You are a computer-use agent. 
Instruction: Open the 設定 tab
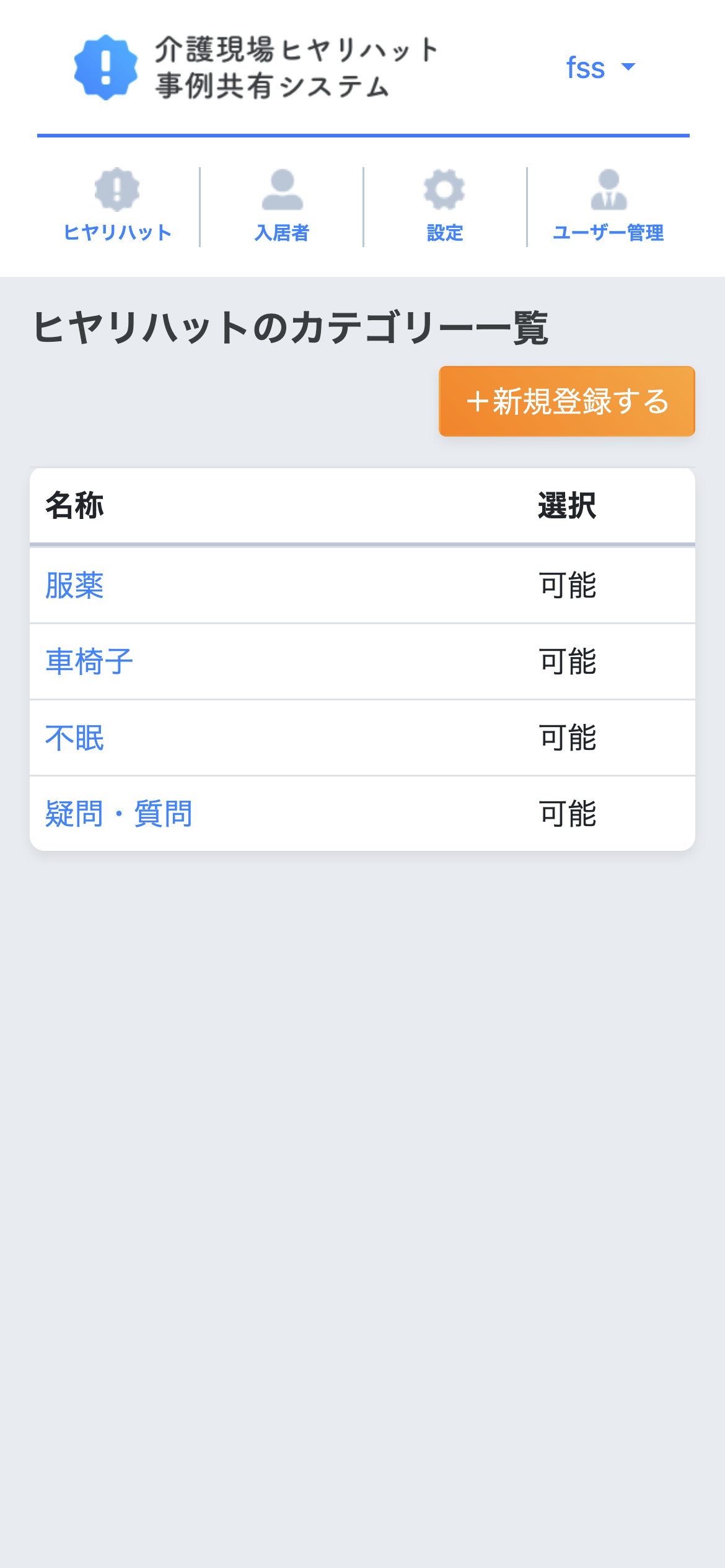445,206
